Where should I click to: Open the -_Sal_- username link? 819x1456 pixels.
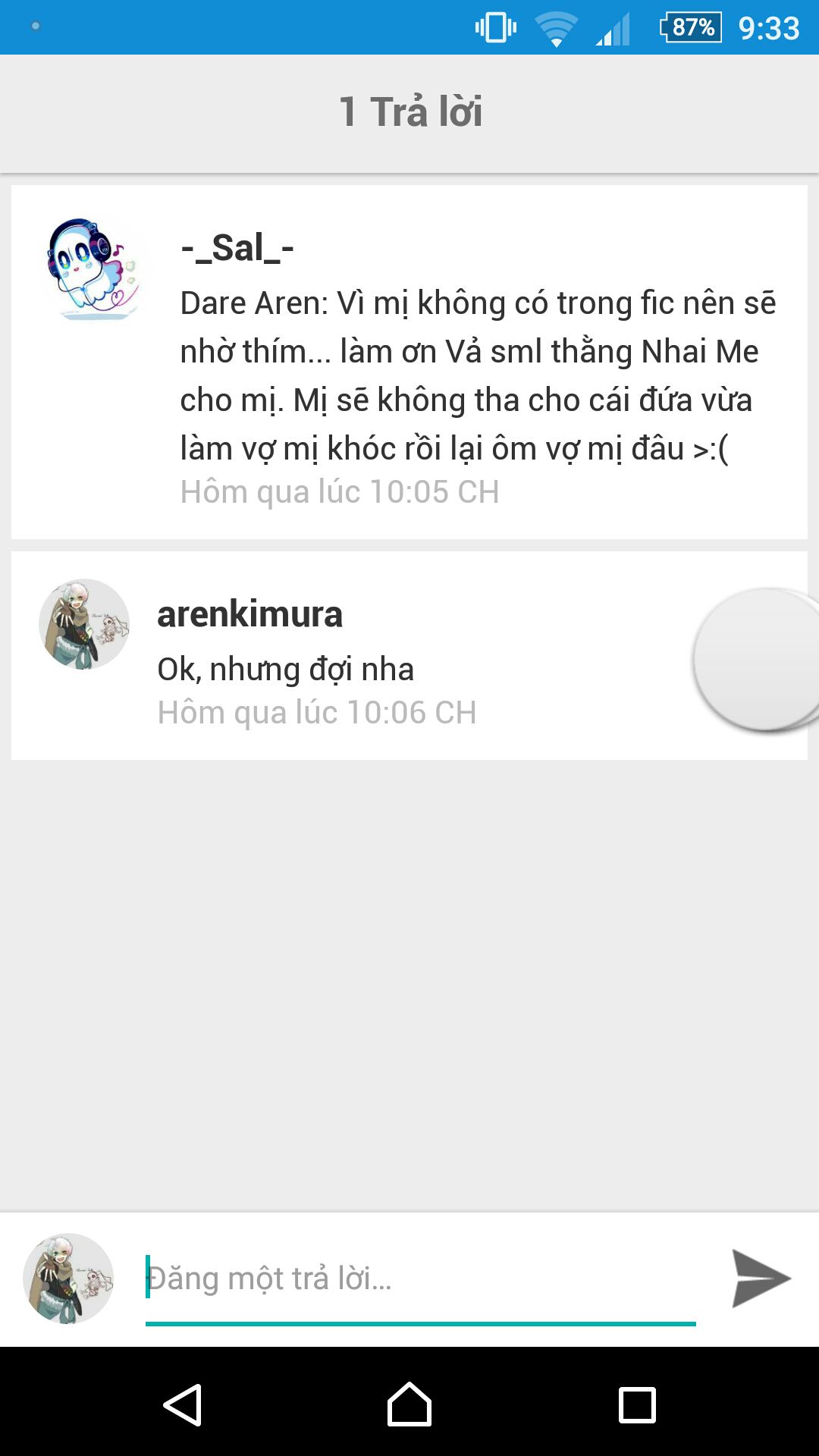tap(237, 248)
